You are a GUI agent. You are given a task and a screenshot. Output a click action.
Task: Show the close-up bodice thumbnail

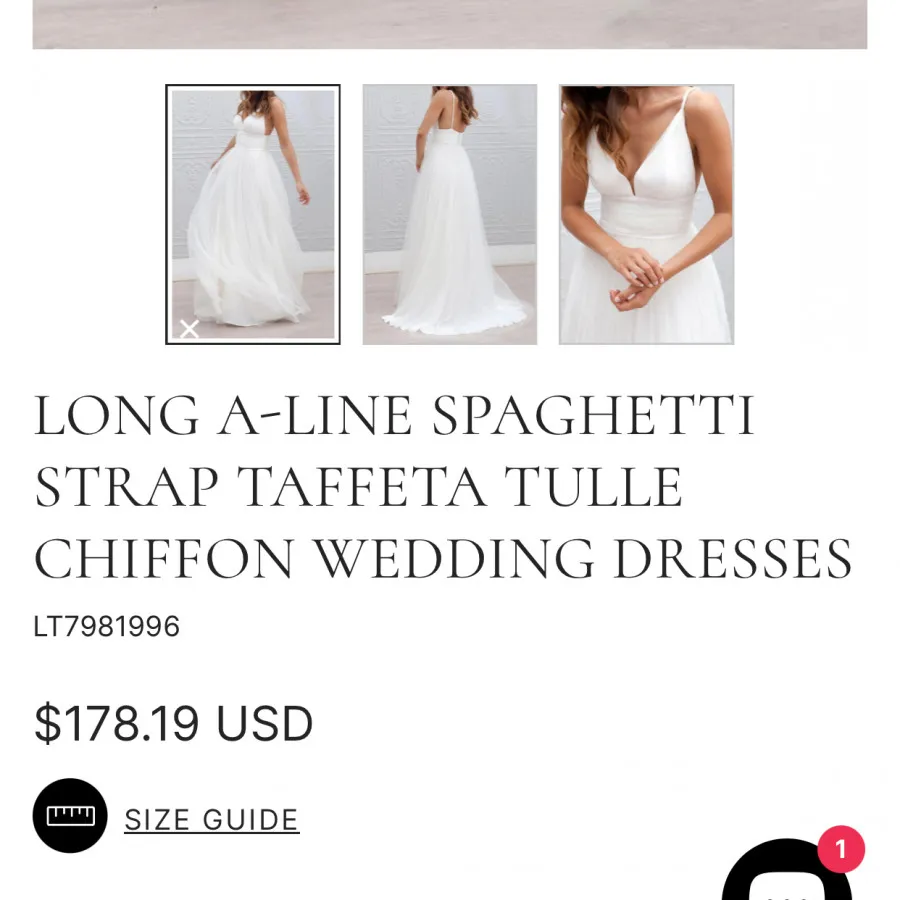point(646,214)
